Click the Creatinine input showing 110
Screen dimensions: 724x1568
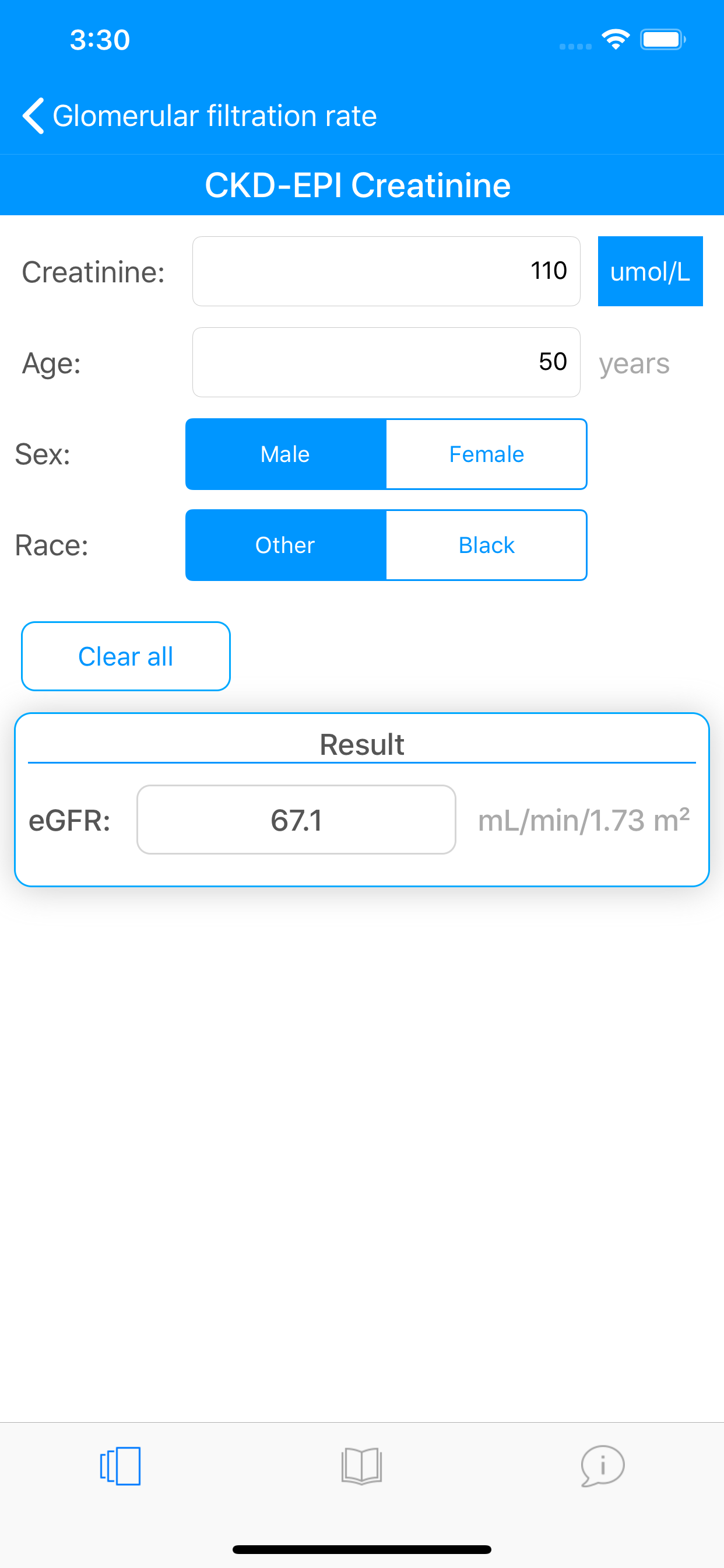click(386, 271)
